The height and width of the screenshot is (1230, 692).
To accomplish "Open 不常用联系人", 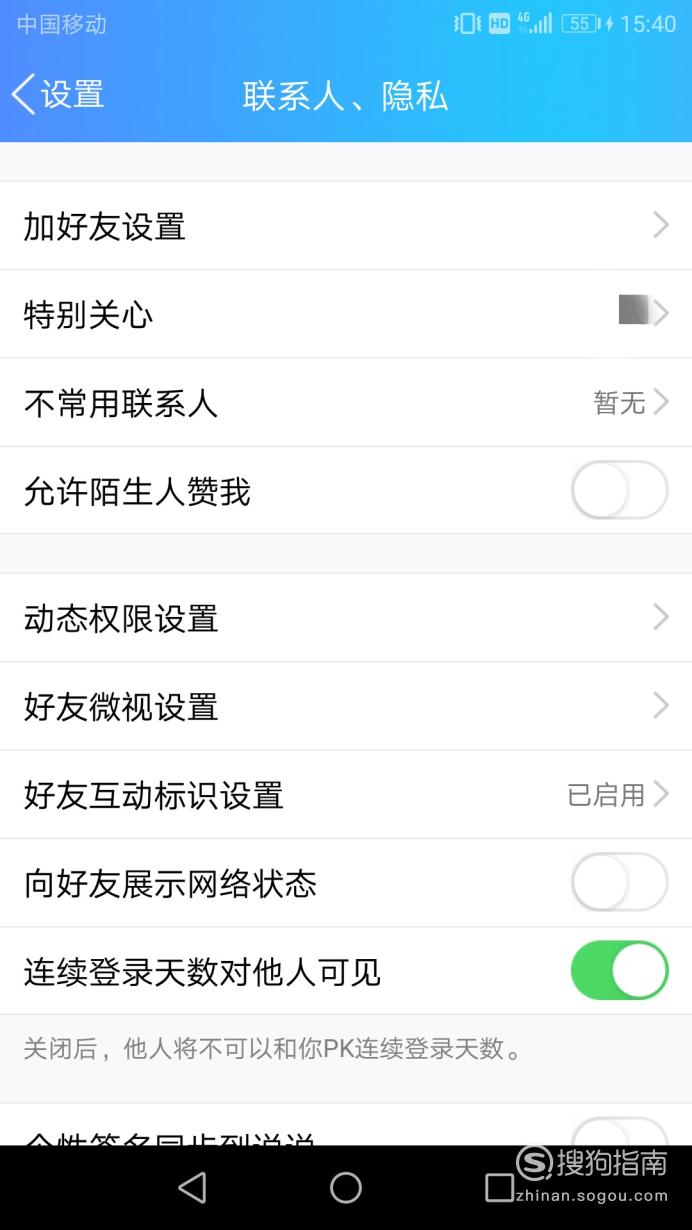I will [346, 402].
